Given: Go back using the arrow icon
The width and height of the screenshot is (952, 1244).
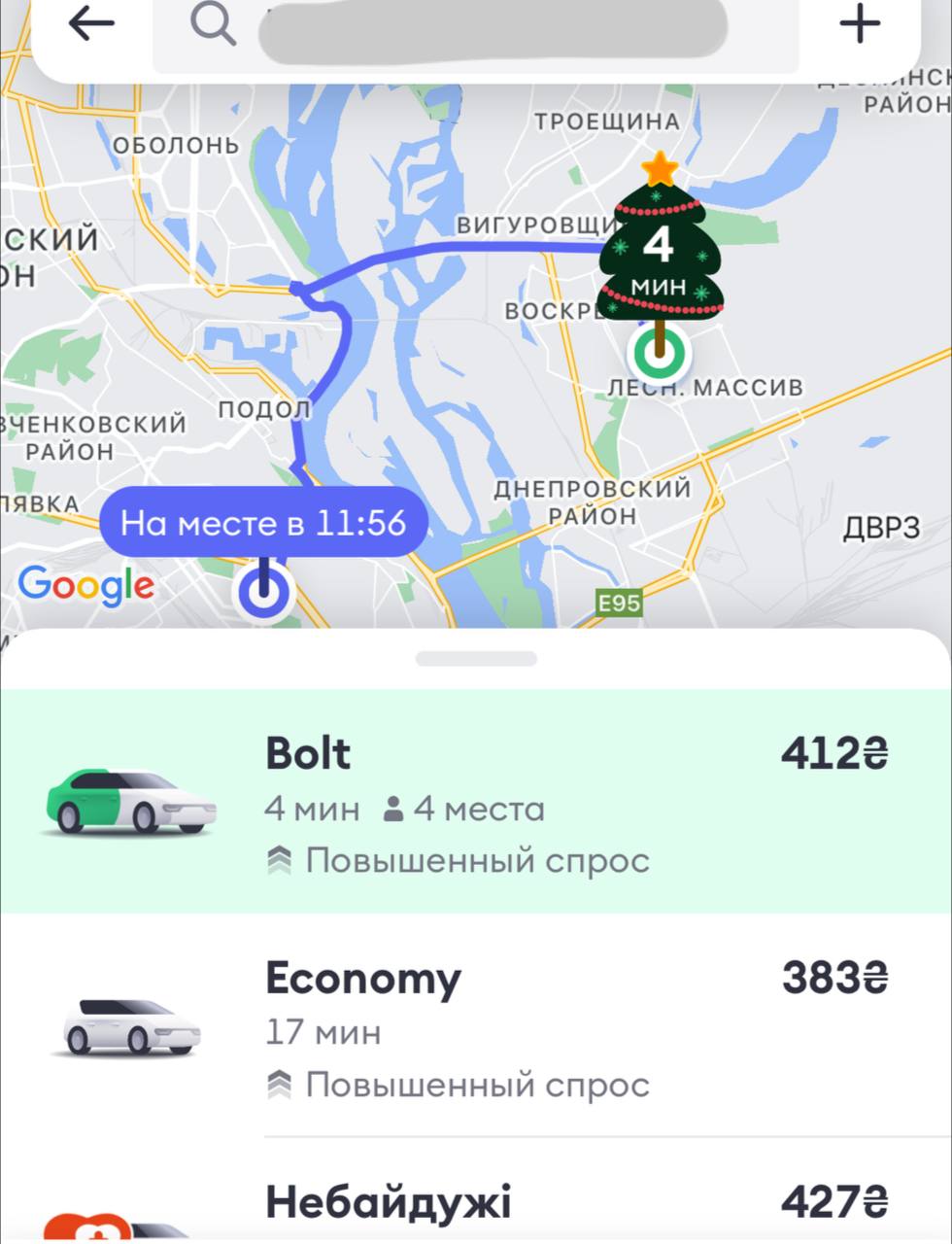Looking at the screenshot, I should pyautogui.click(x=91, y=23).
